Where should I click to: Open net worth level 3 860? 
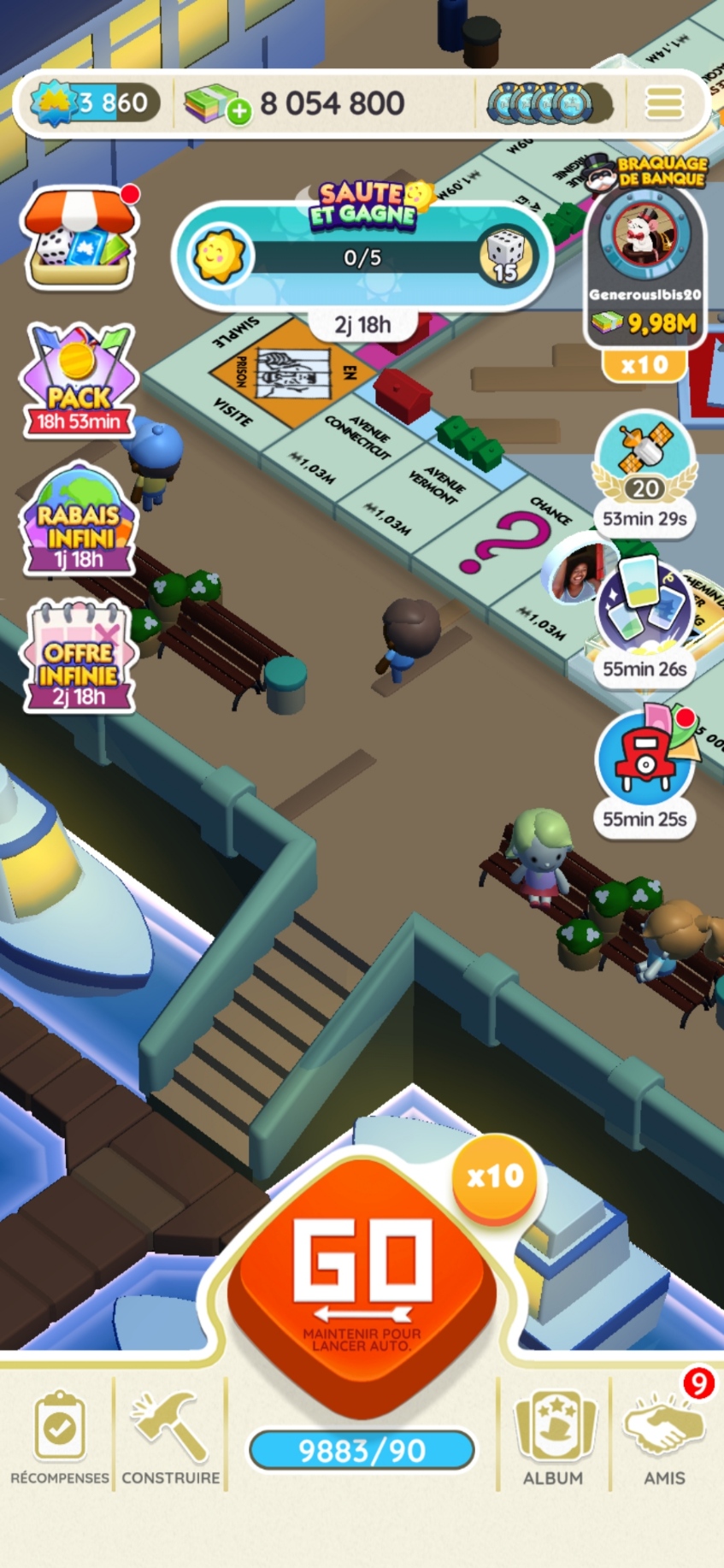94,103
